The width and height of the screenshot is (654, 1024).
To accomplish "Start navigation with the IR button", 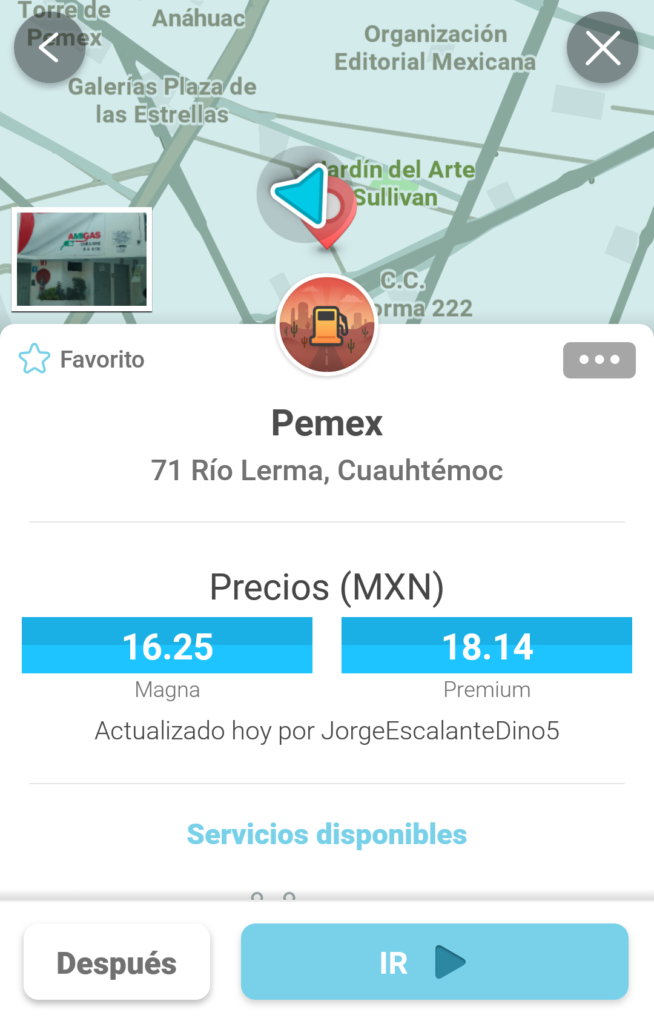I will point(434,962).
